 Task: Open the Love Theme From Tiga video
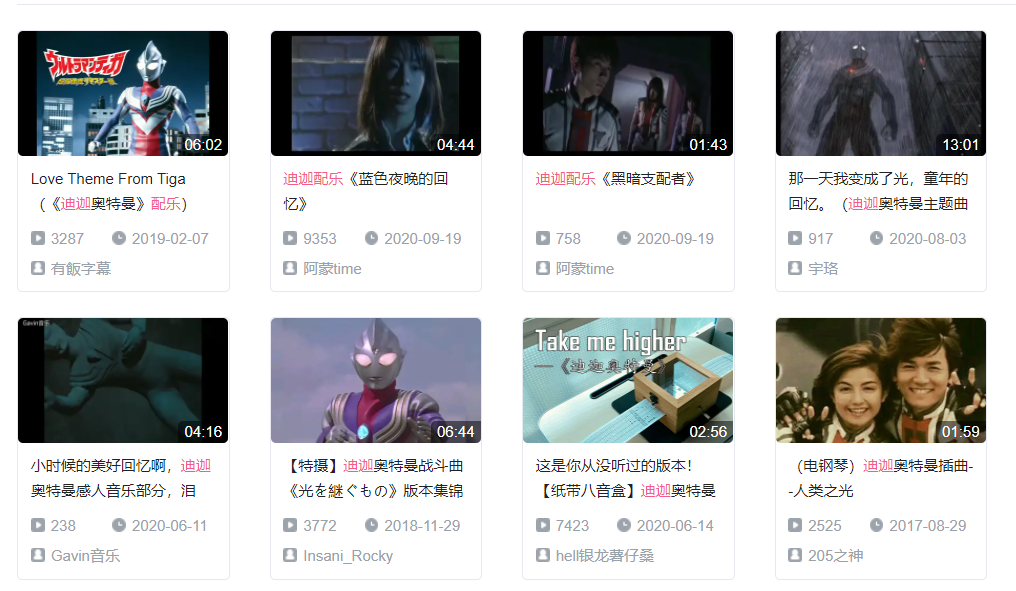(x=123, y=94)
